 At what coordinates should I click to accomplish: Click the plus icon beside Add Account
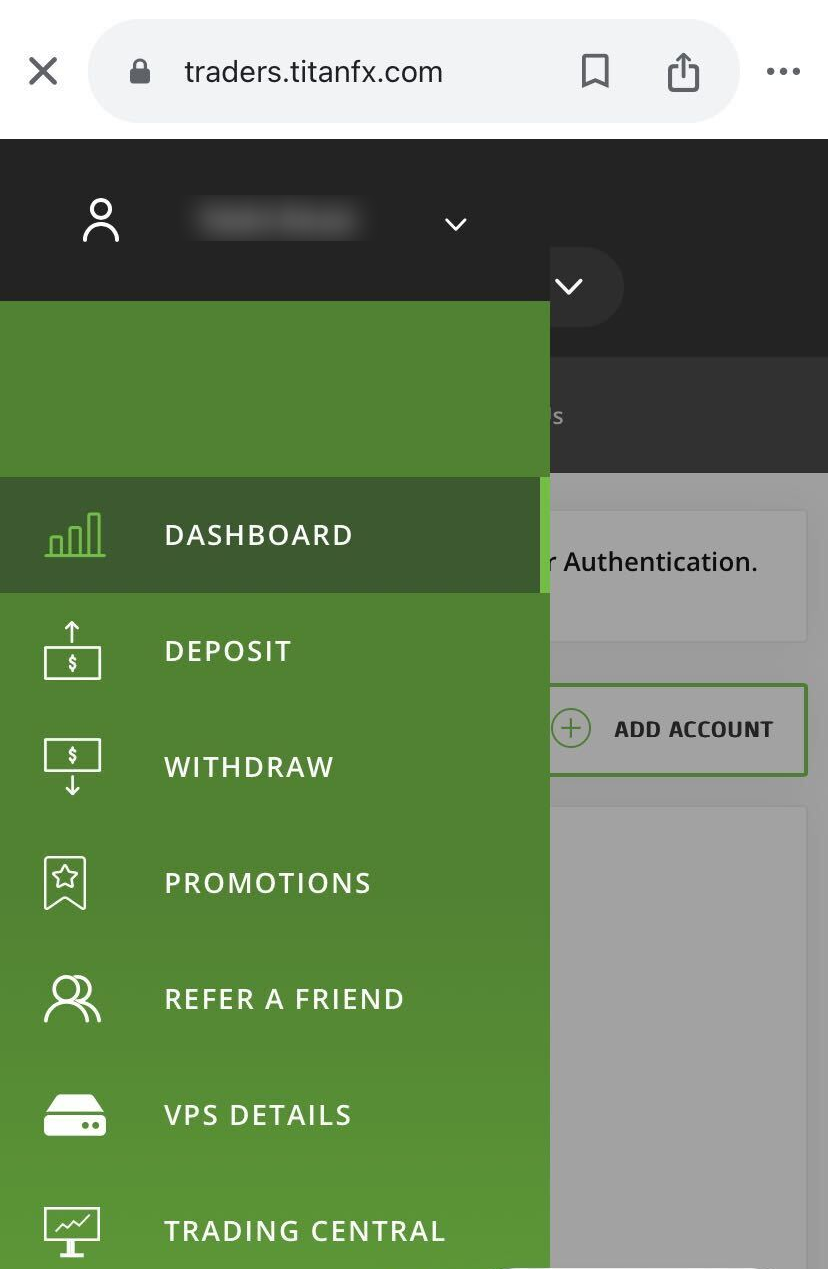[x=570, y=729]
